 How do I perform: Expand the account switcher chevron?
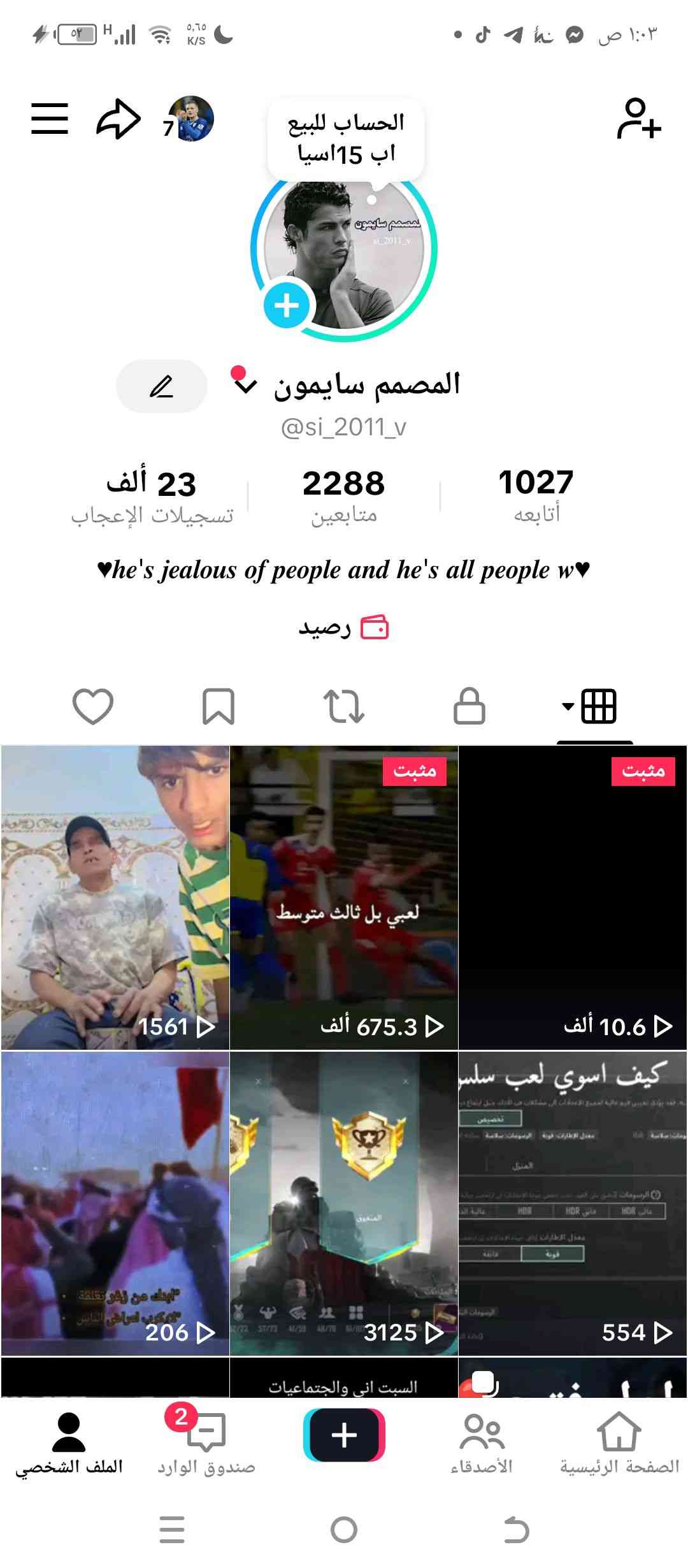click(245, 385)
